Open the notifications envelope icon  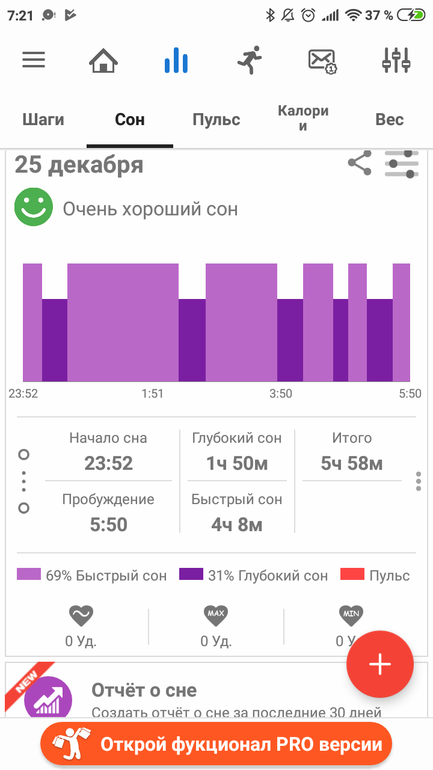(323, 61)
